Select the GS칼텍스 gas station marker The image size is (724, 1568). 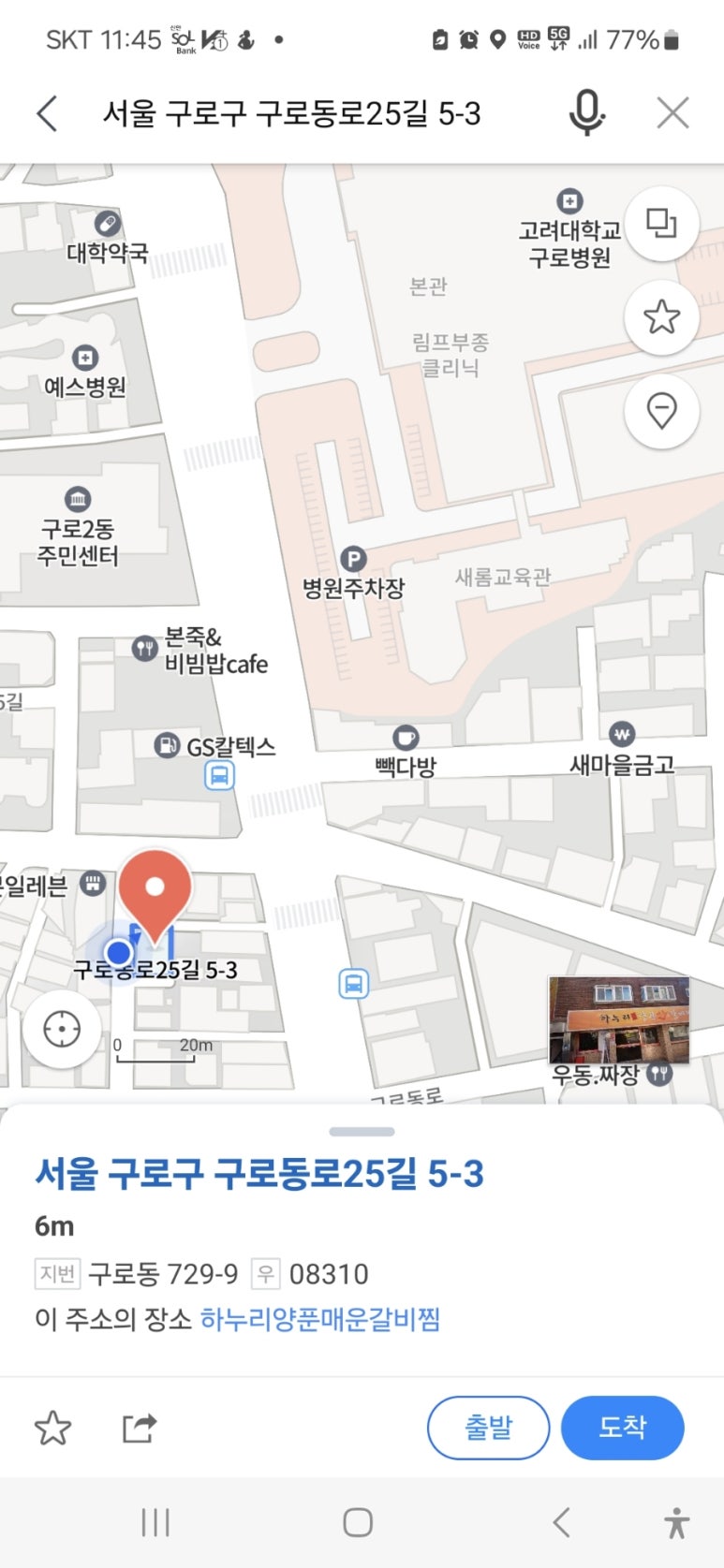[167, 746]
